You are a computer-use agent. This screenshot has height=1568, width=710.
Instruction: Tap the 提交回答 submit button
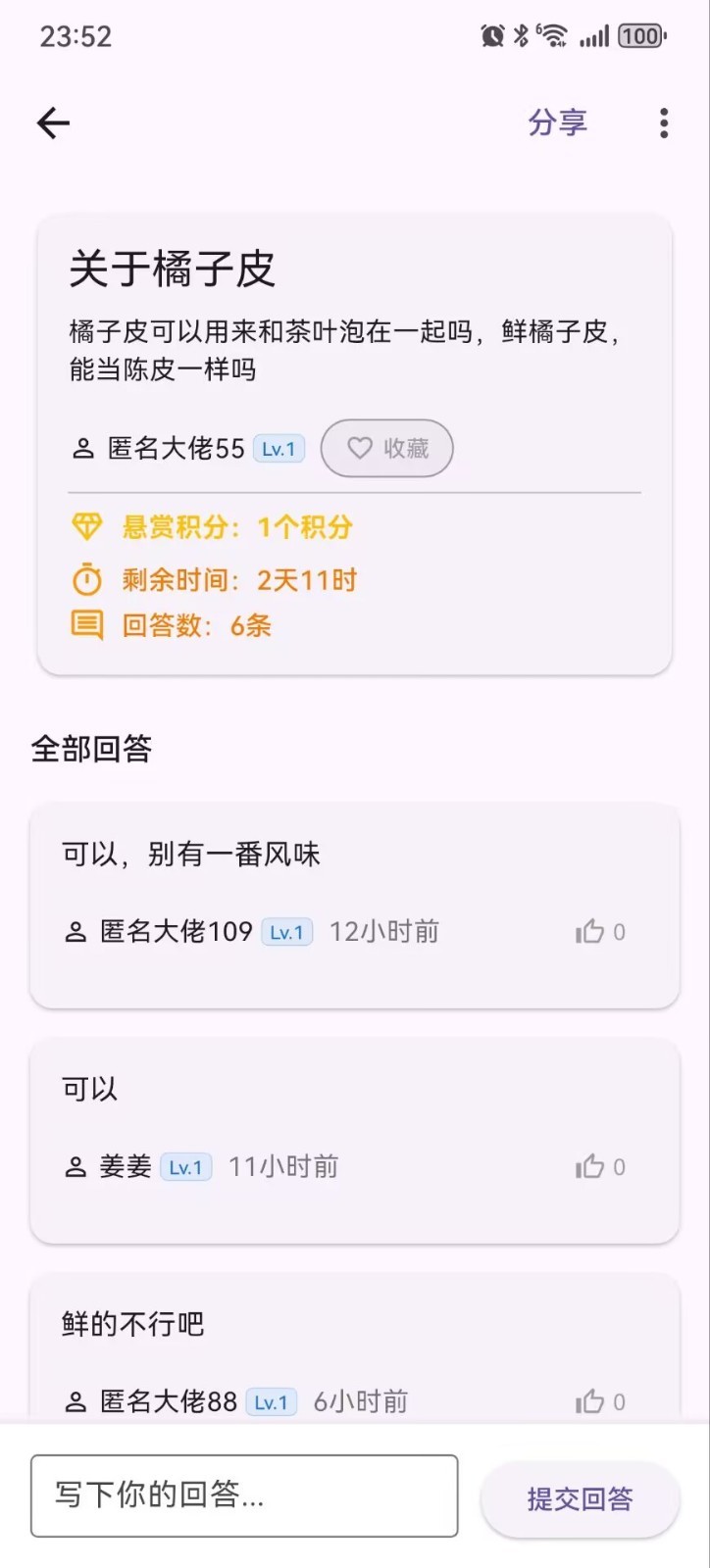(x=580, y=1498)
